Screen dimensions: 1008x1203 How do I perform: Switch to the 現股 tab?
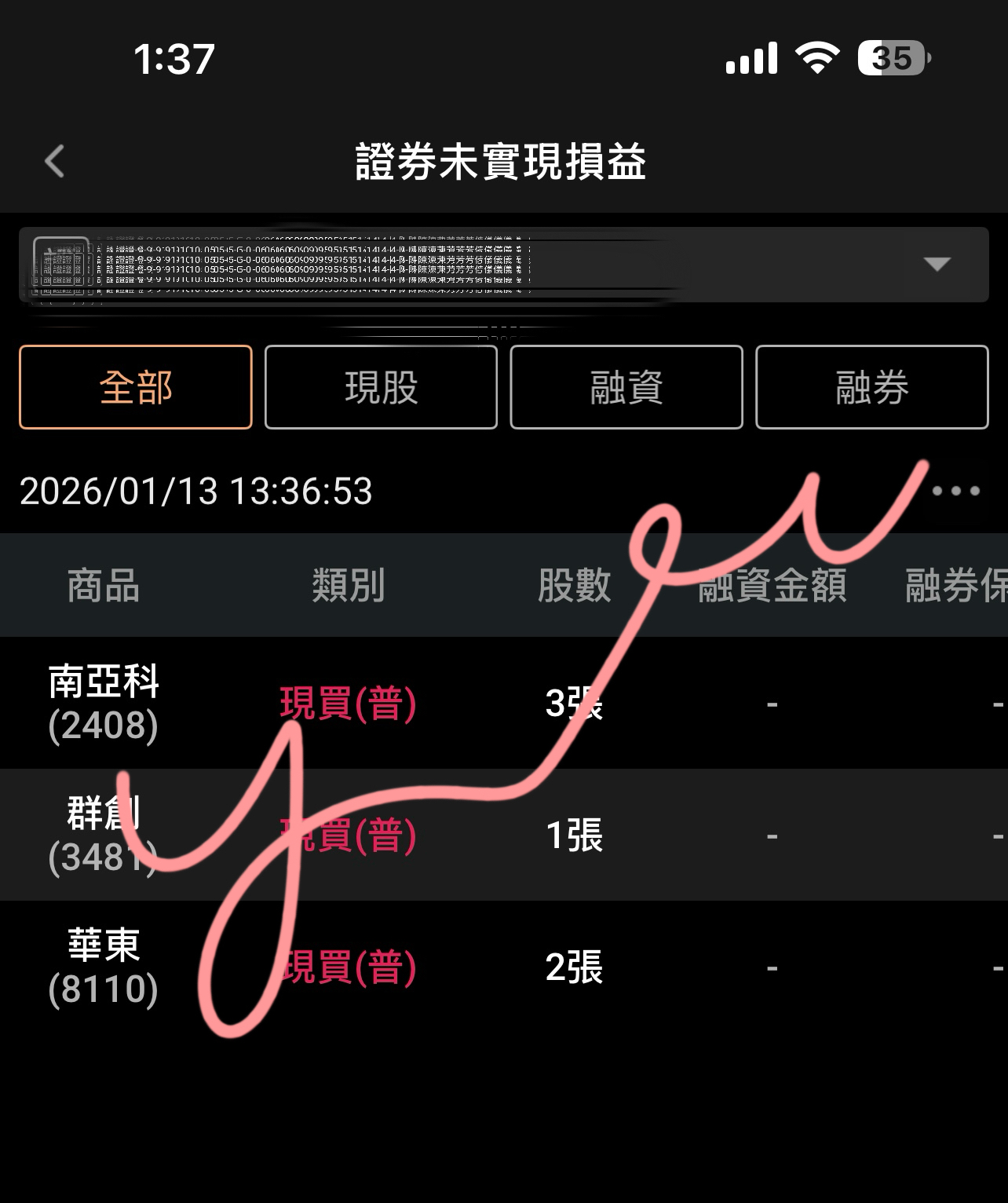pyautogui.click(x=381, y=387)
